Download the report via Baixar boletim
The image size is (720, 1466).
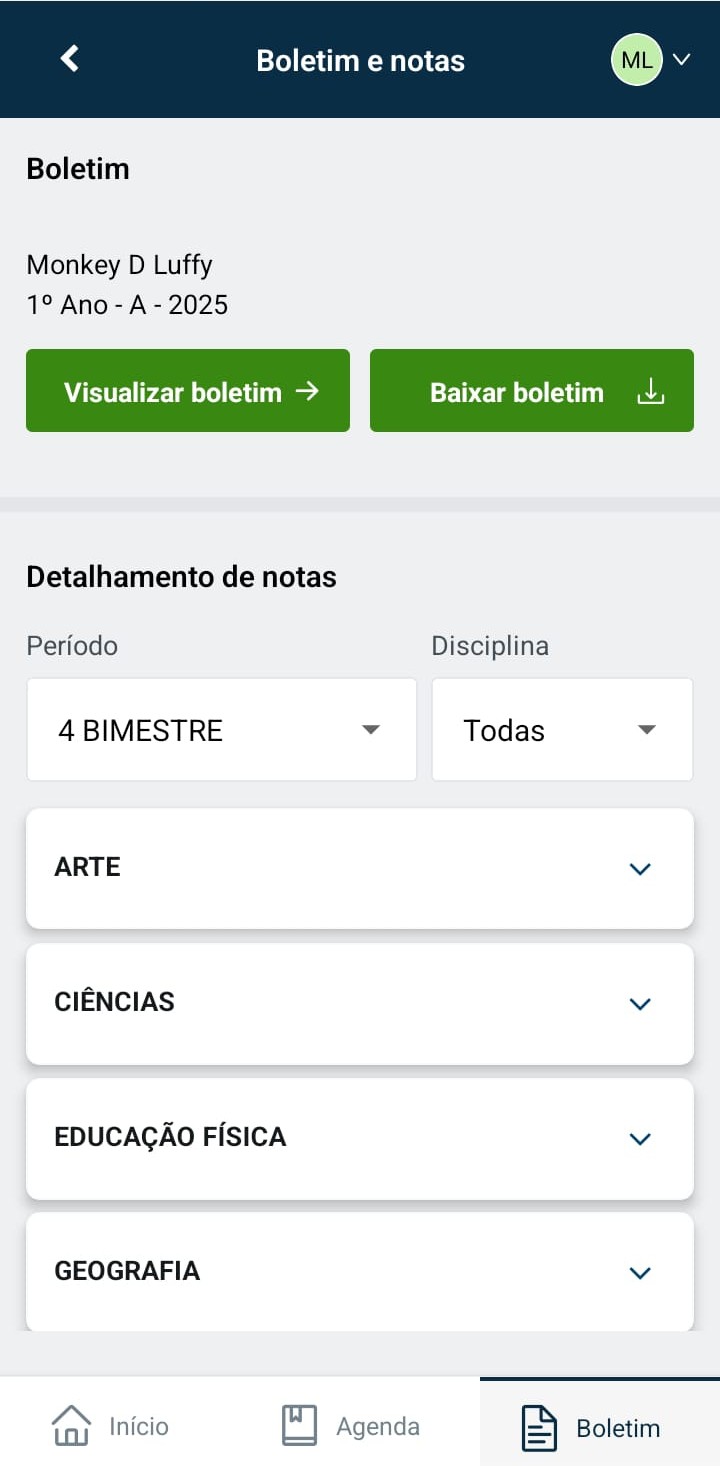(532, 391)
